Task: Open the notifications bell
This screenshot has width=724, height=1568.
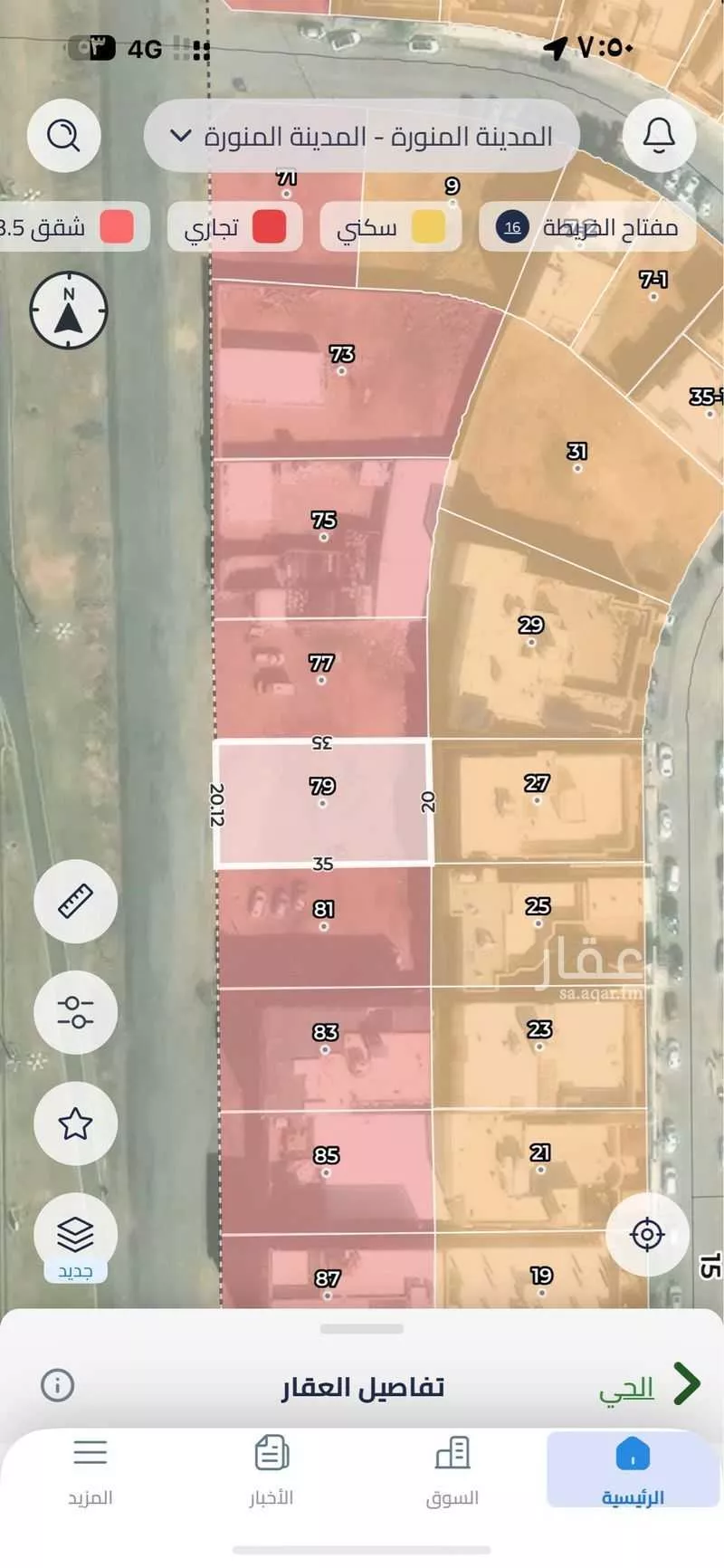Action: 659,136
